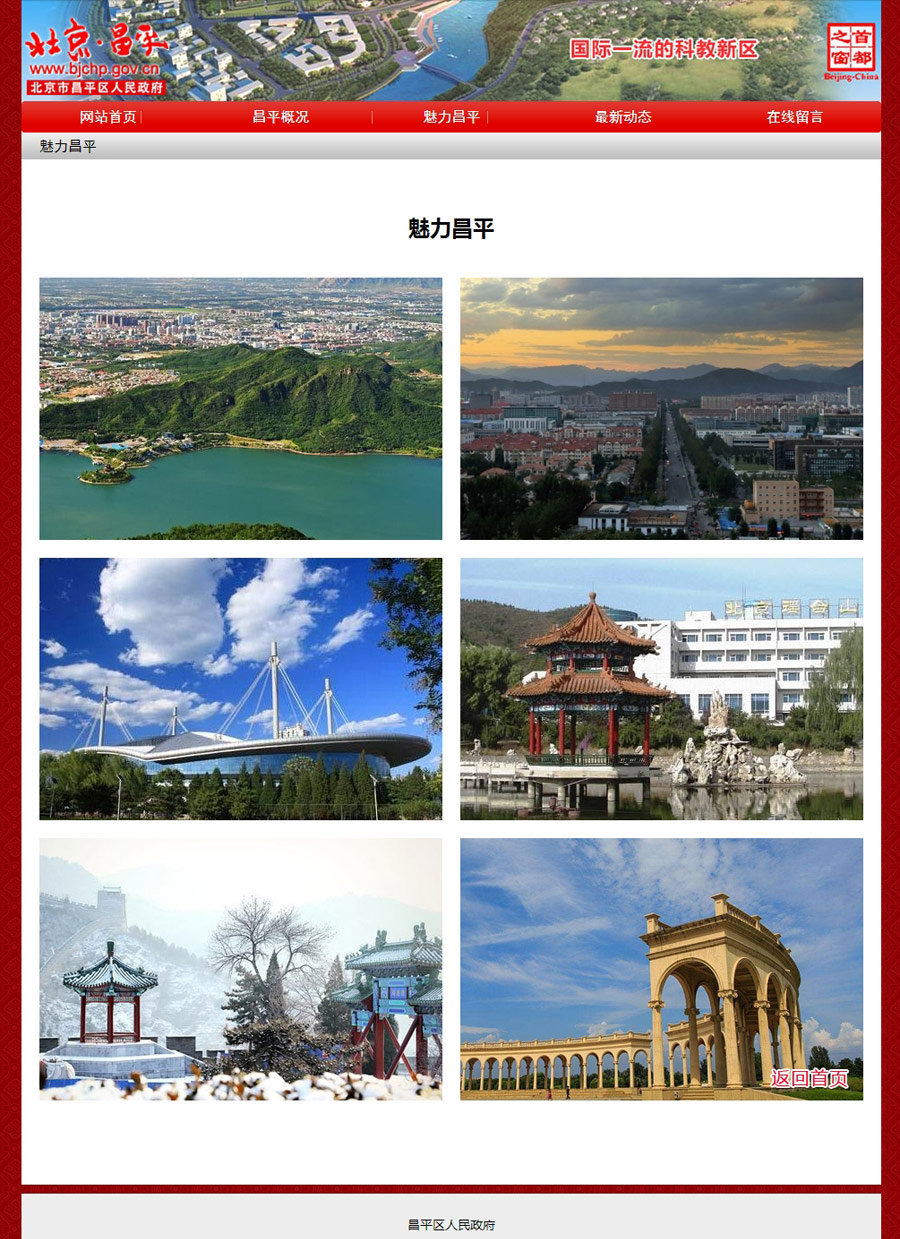View the sunset city skyline photo
Screen dimensions: 900x1239
[x=661, y=408]
